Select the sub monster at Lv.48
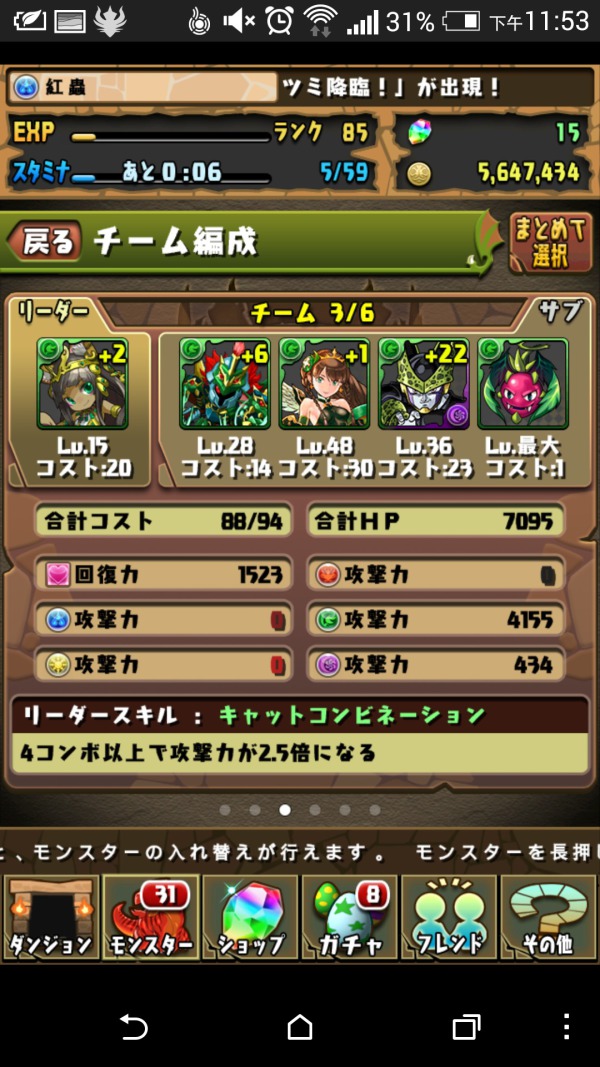The image size is (600, 1067). tap(324, 384)
